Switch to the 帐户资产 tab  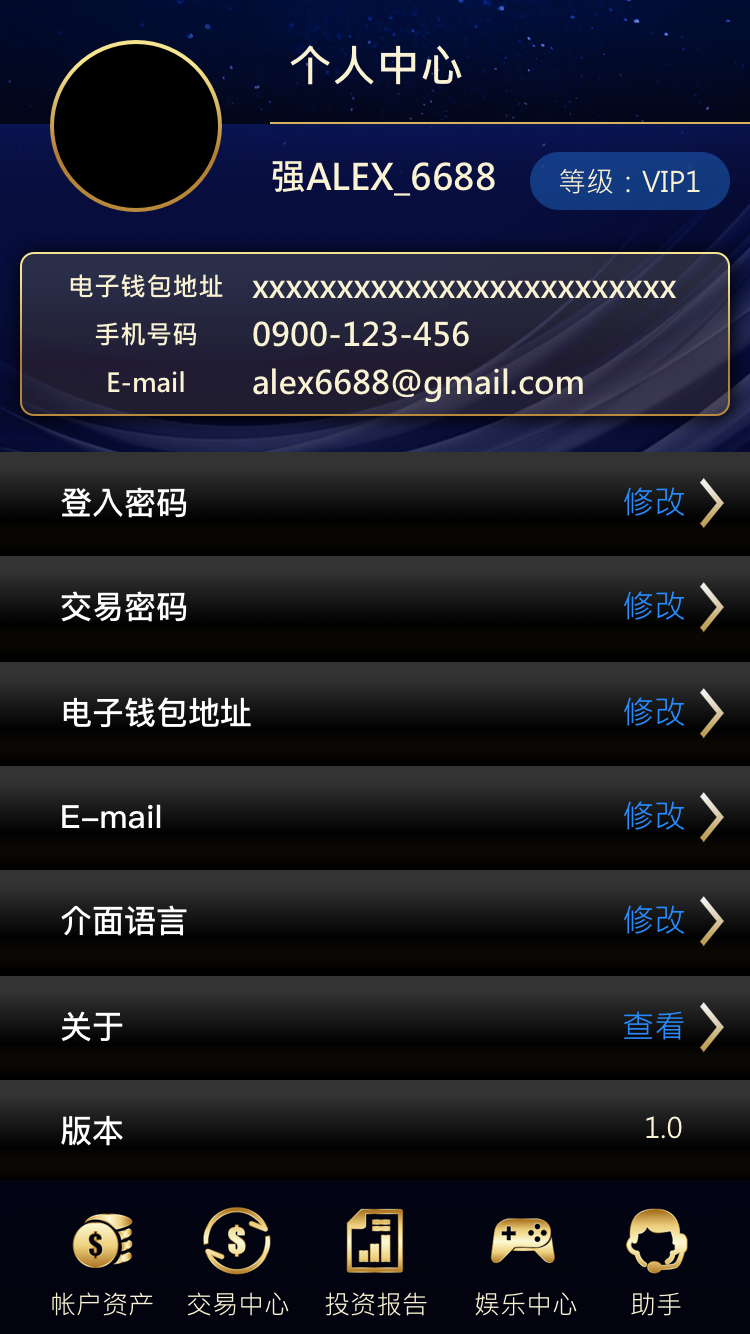click(102, 1262)
